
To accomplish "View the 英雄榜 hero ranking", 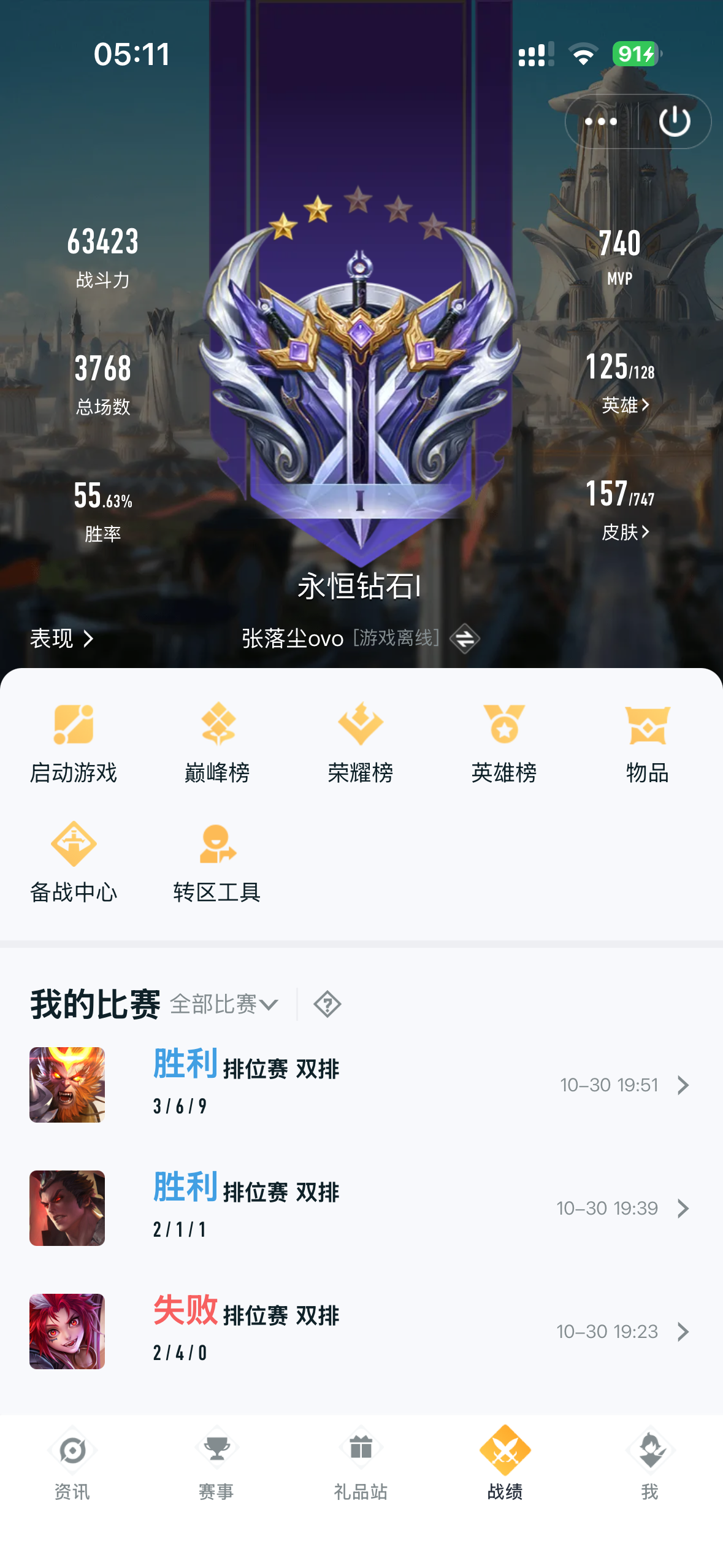I will pos(504,743).
